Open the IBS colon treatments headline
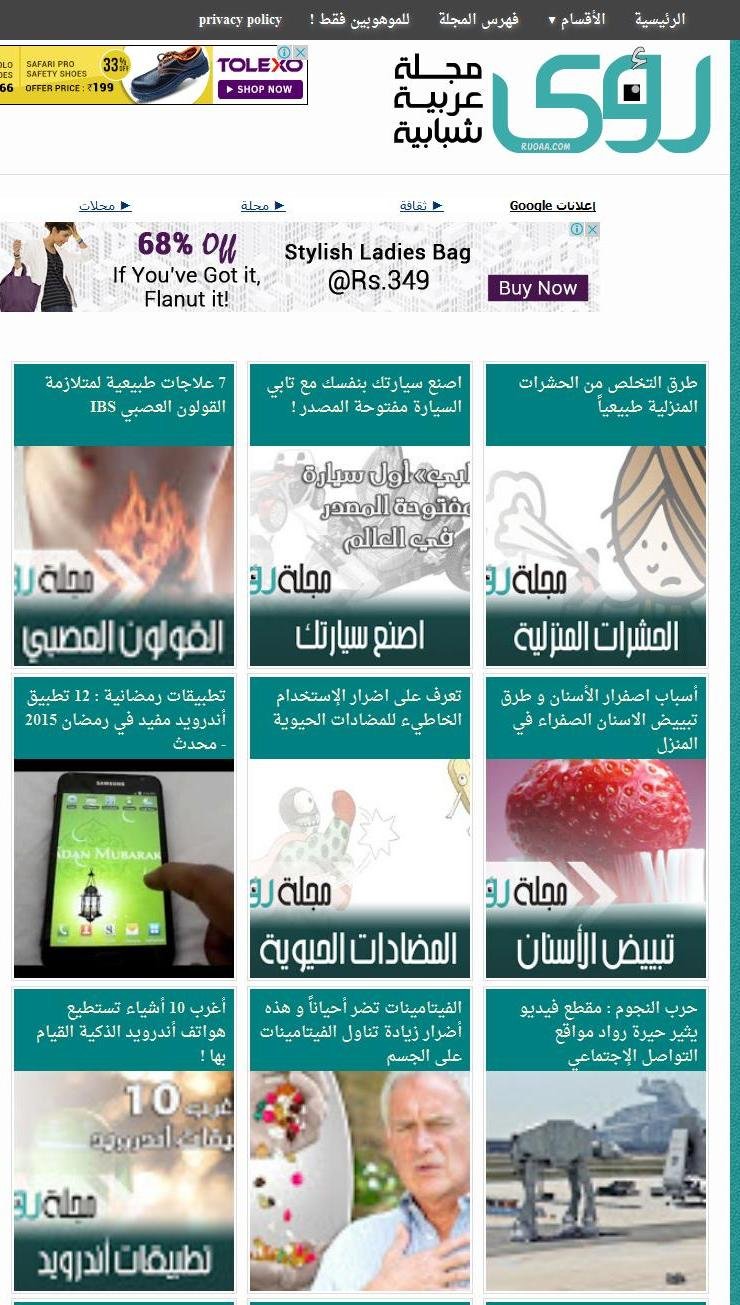 (x=122, y=396)
